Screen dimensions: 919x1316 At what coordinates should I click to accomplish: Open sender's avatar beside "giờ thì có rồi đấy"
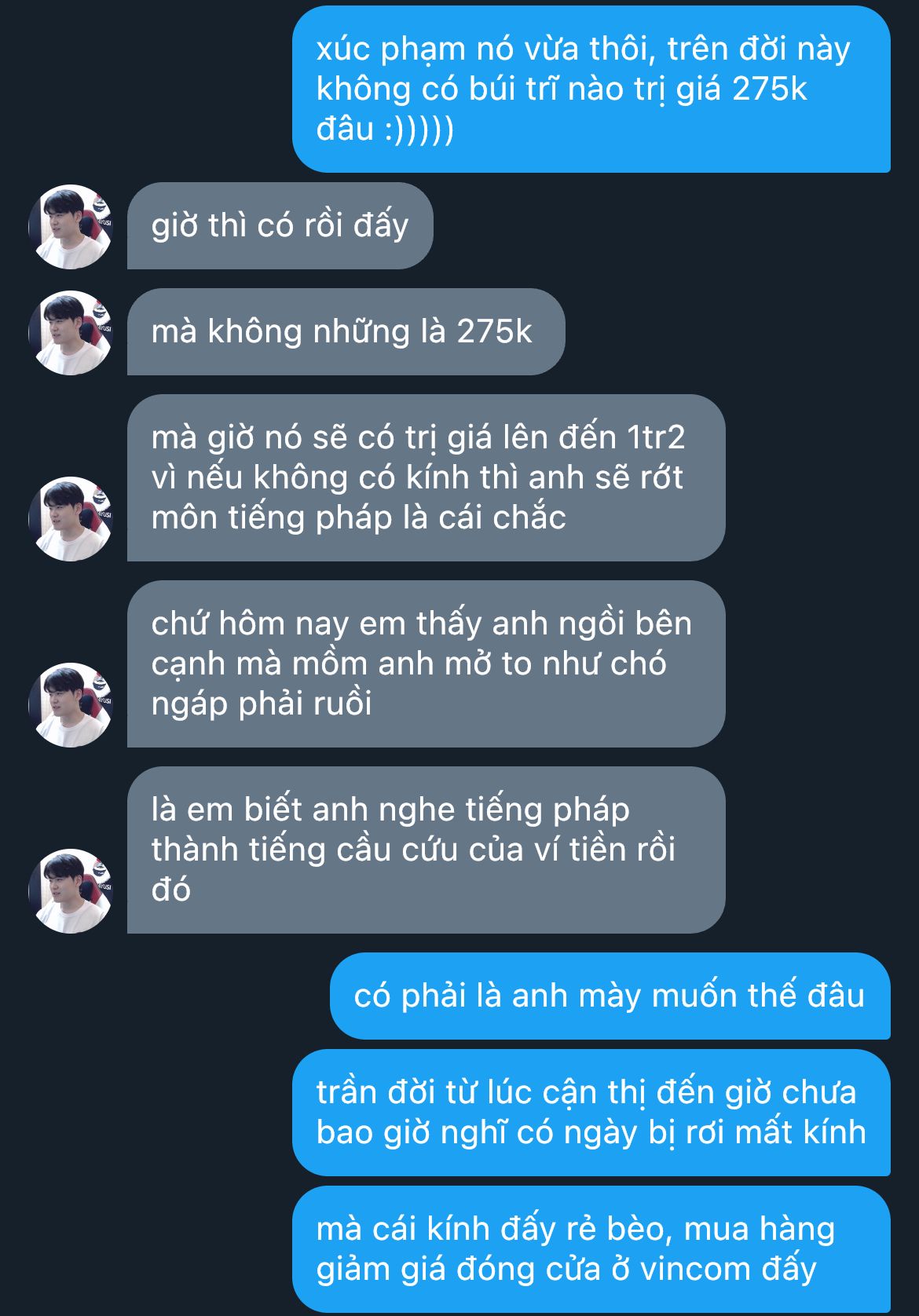coord(71,227)
